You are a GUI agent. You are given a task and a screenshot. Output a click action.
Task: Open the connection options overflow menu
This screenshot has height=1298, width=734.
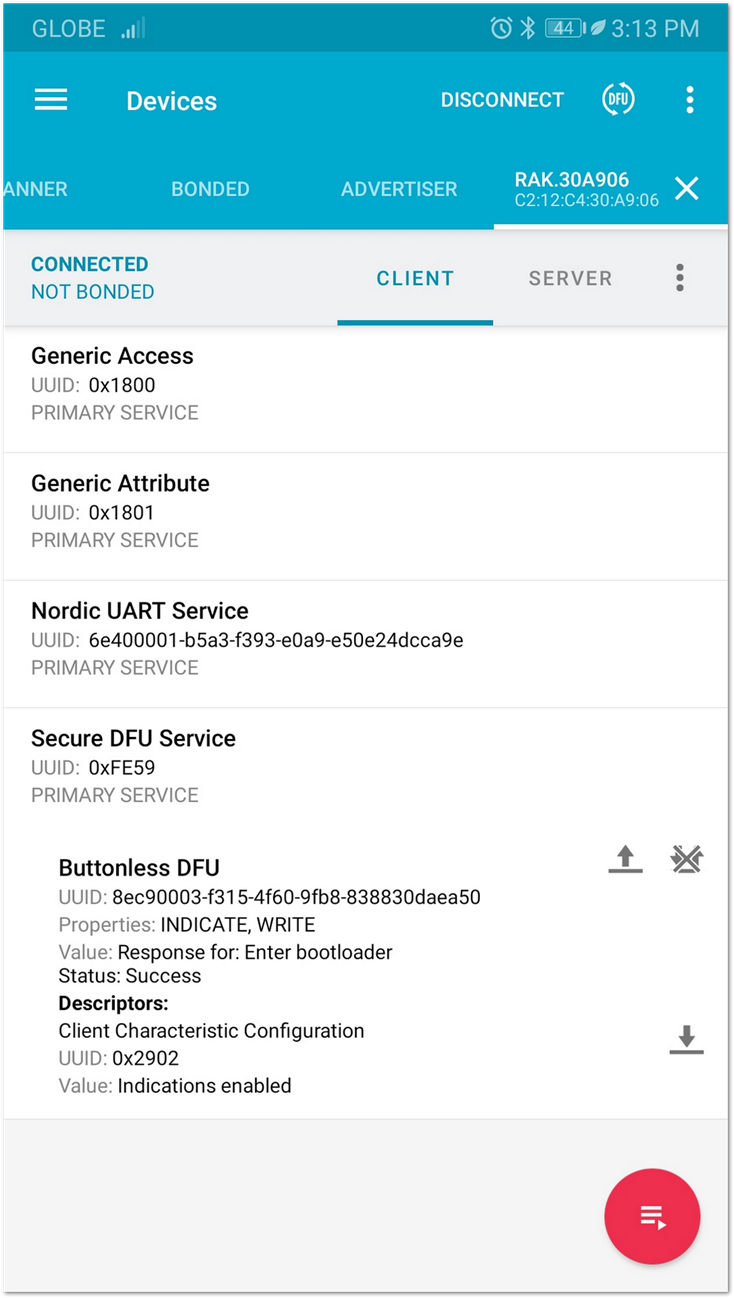pyautogui.click(x=680, y=278)
